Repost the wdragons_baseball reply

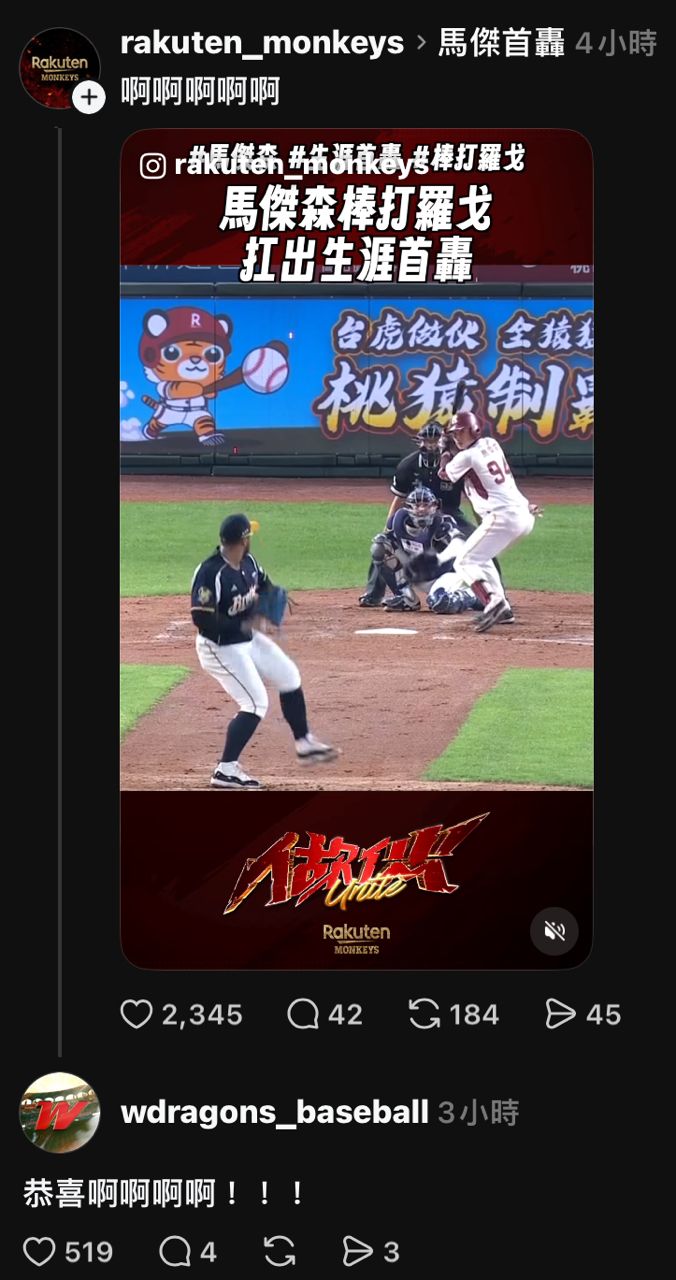pos(279,1251)
